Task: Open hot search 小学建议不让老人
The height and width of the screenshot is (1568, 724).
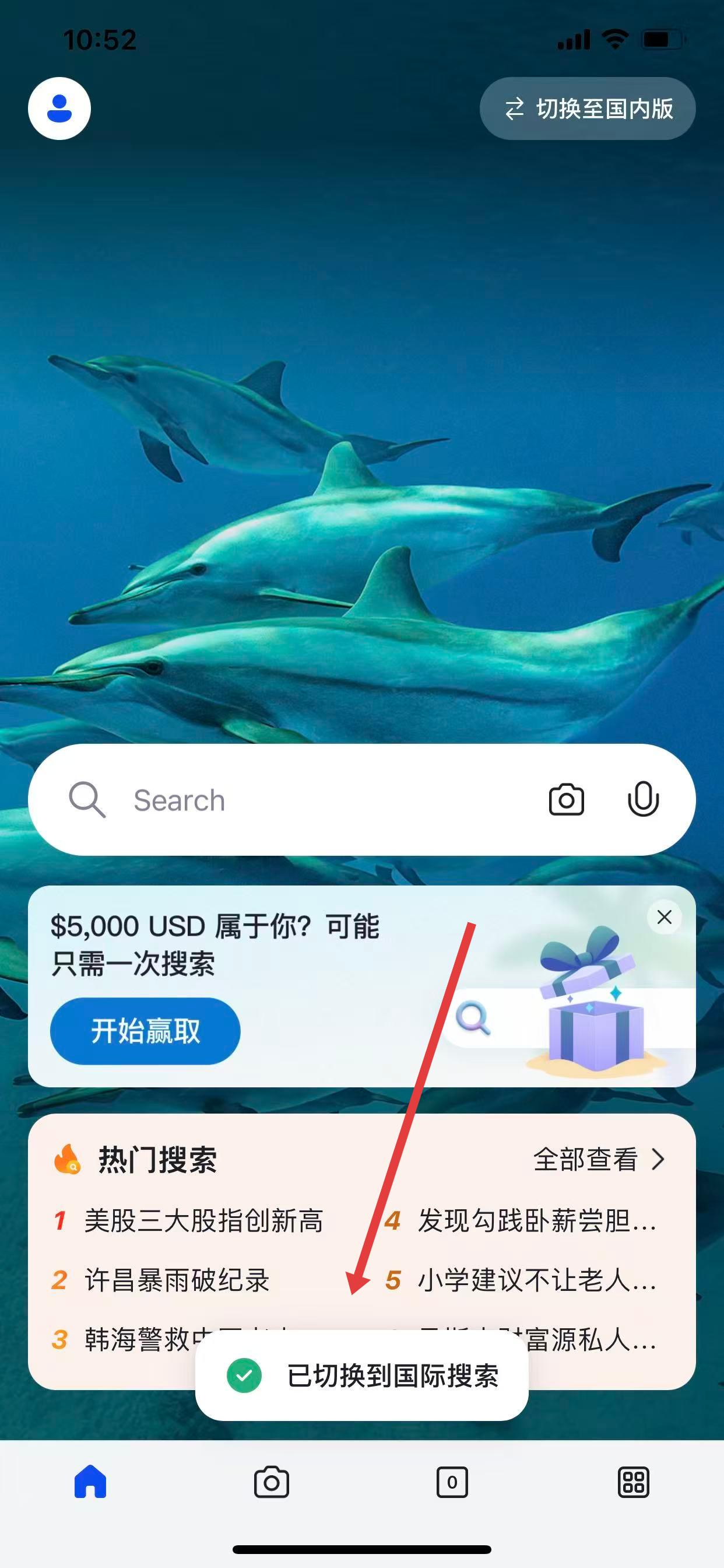Action: (535, 1280)
